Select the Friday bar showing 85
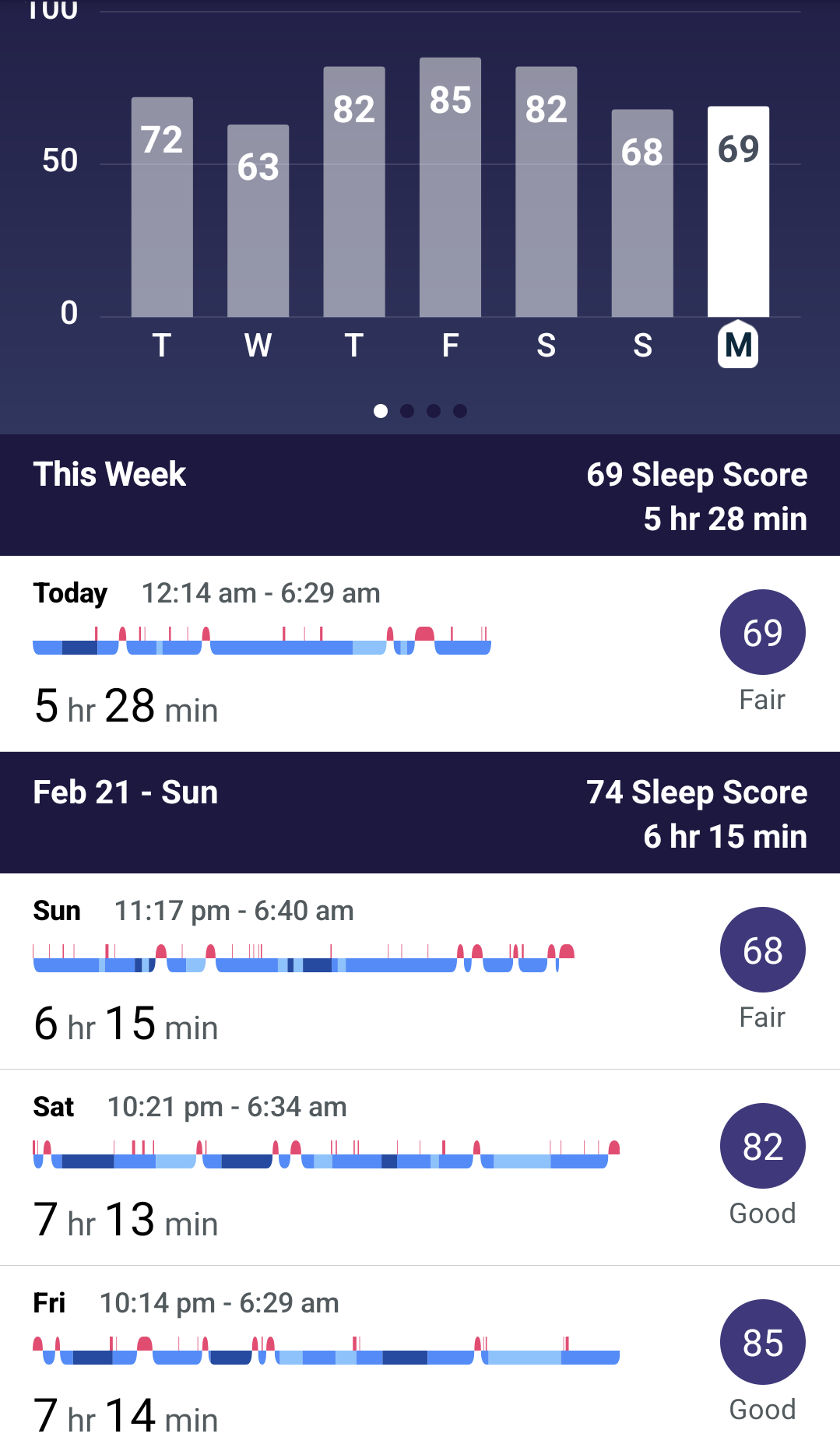This screenshot has width=840, height=1437. [x=450, y=187]
